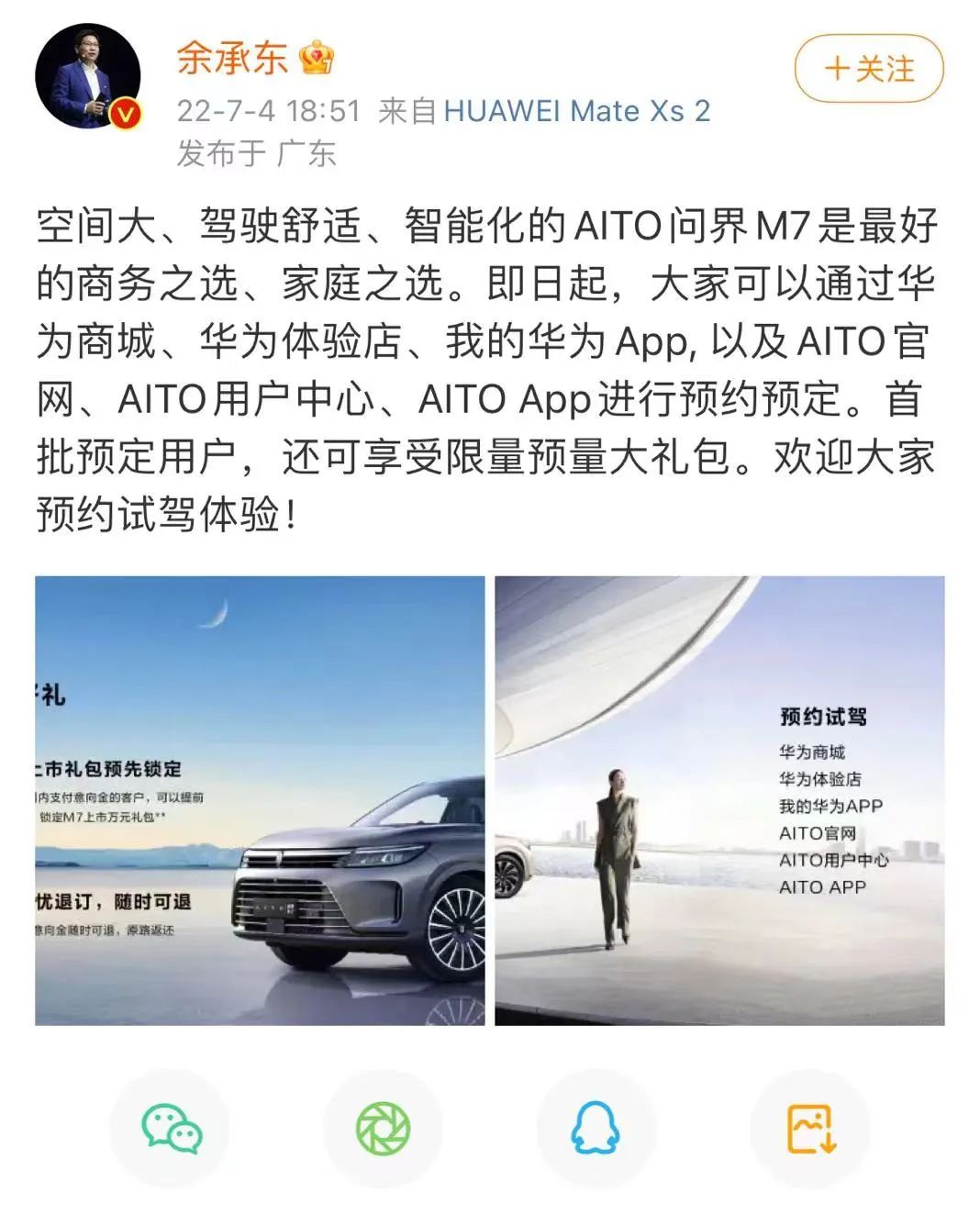View the 预约试驾 photo
The height and width of the screenshot is (1226, 980).
pyautogui.click(x=719, y=800)
